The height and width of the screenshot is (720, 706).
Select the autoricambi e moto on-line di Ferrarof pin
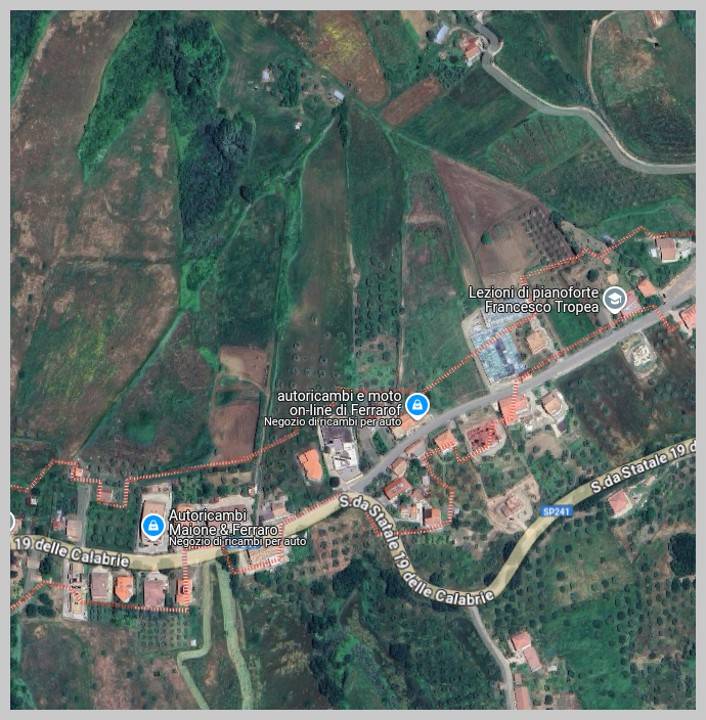tap(418, 405)
